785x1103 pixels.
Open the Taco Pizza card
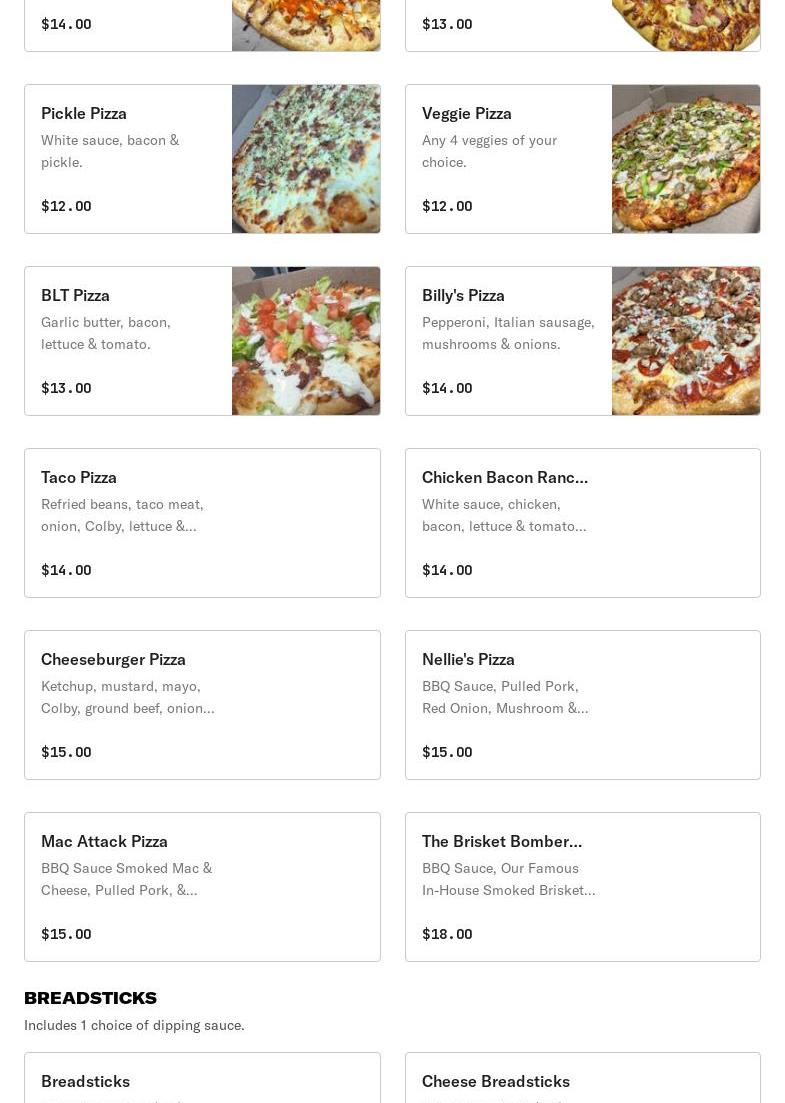pos(202,523)
